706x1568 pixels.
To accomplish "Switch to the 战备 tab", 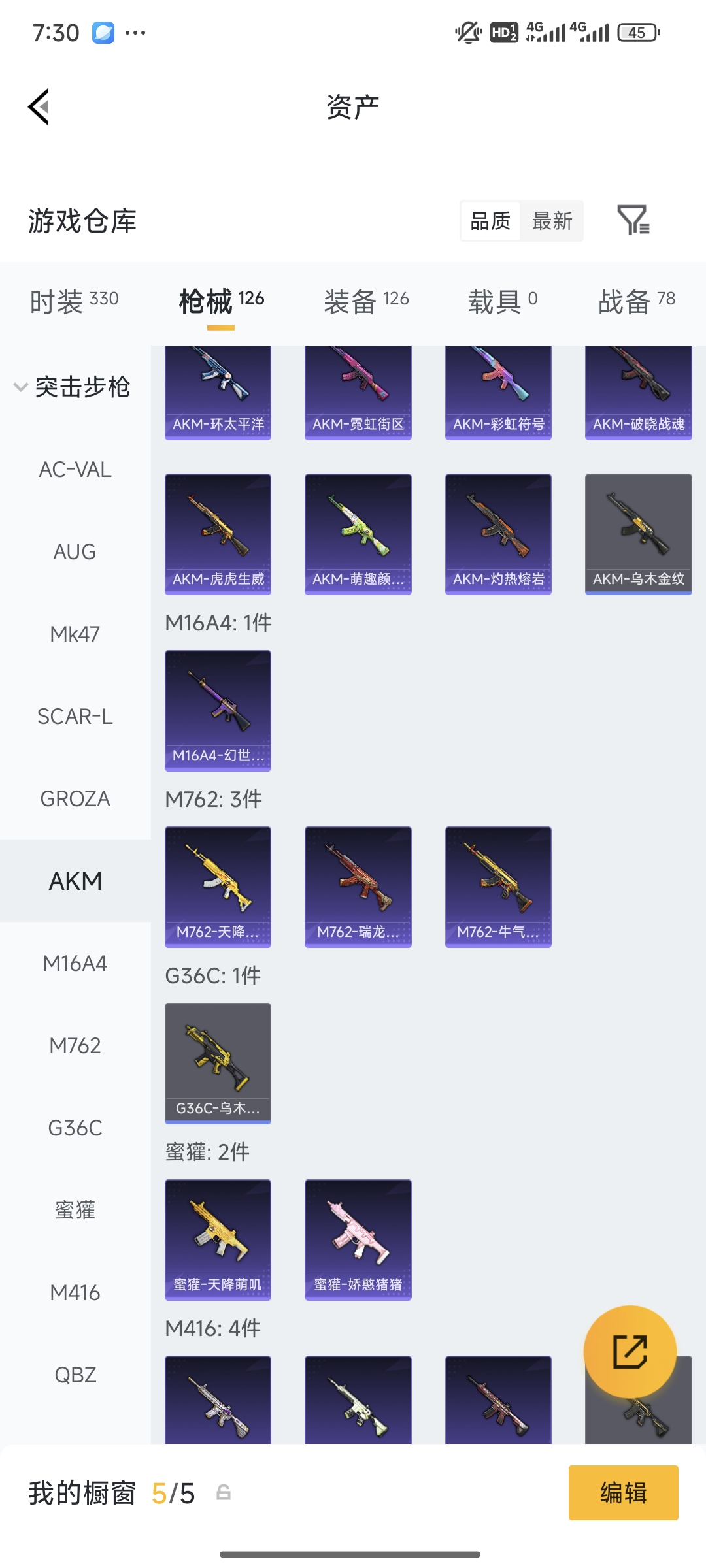I will [637, 301].
